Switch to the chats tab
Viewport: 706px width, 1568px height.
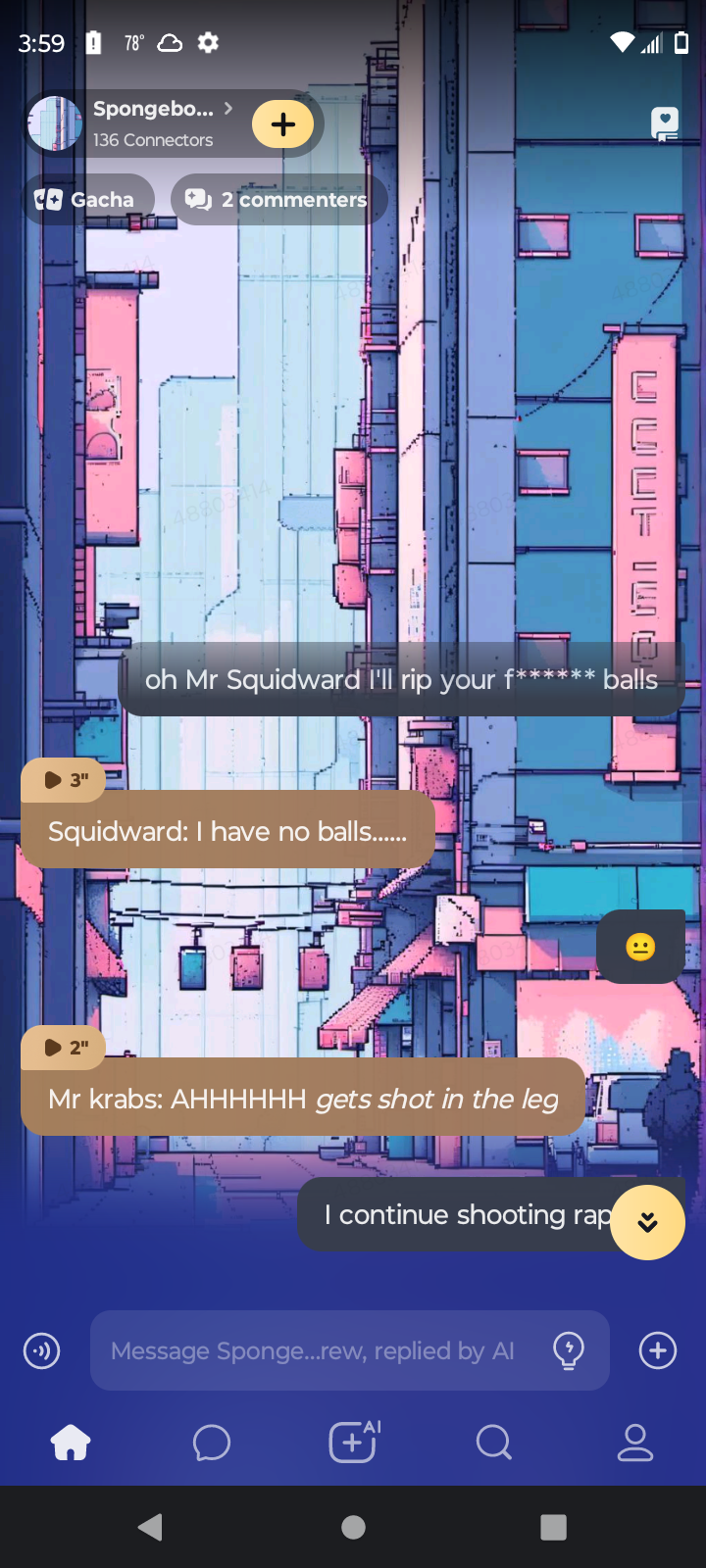tap(211, 1443)
